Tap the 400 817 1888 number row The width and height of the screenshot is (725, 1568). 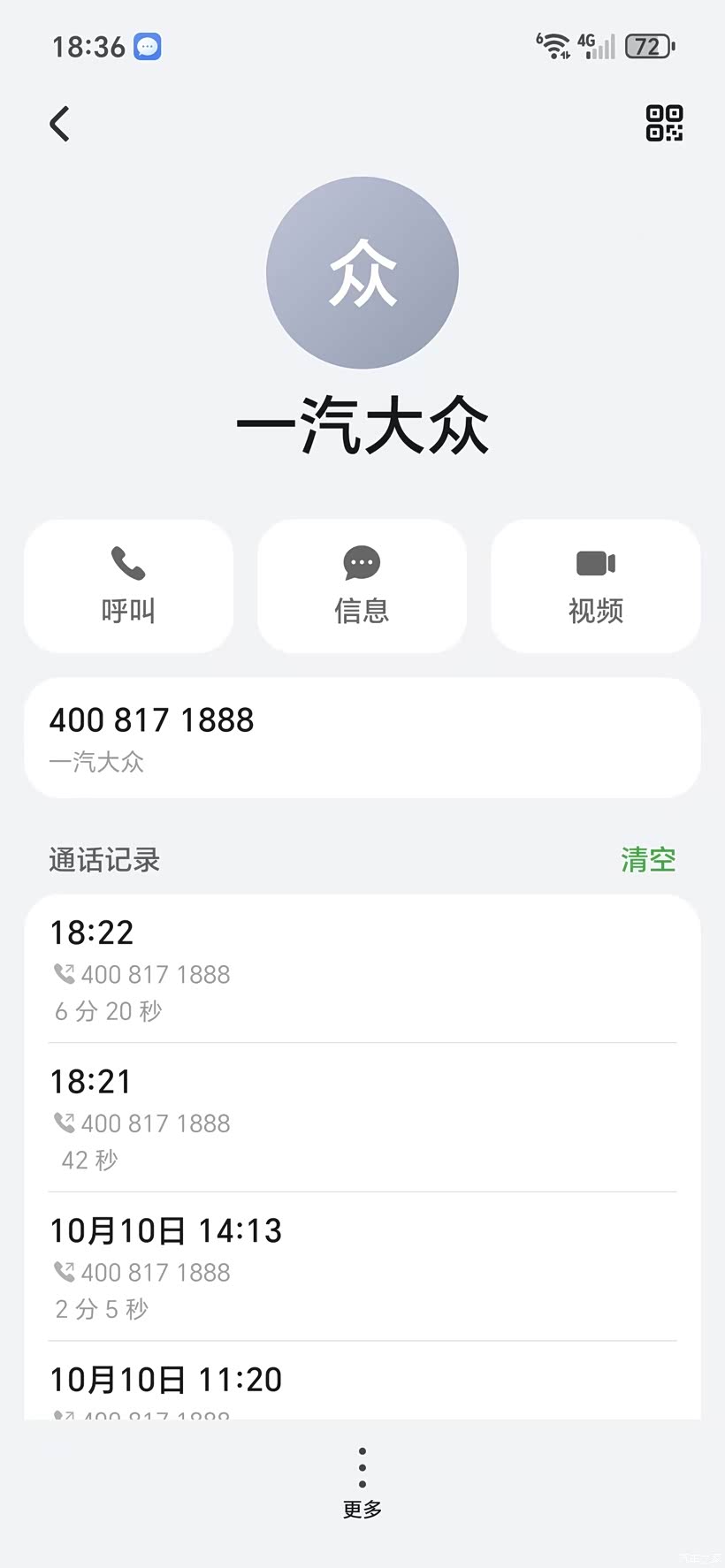click(362, 738)
